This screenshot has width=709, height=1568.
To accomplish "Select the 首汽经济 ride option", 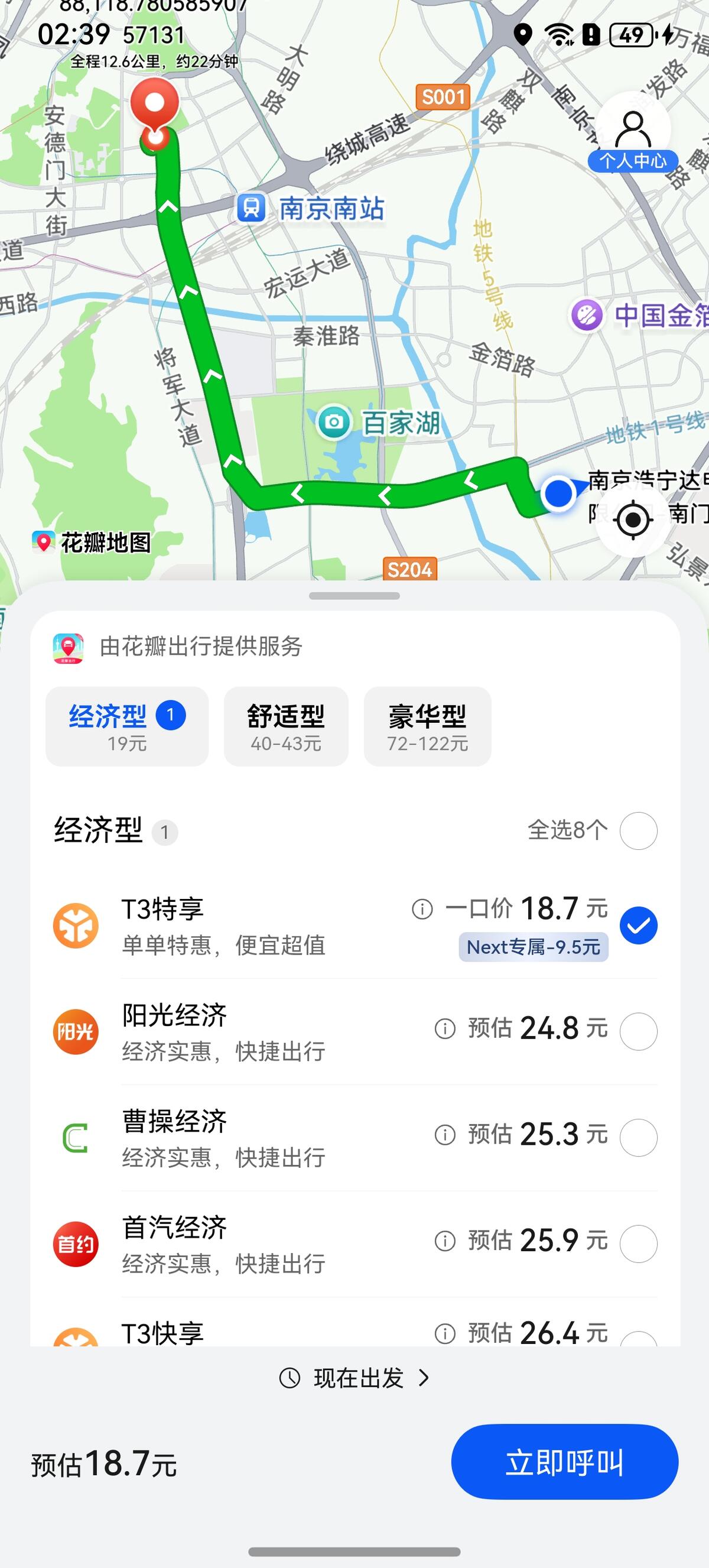I will (x=638, y=1243).
